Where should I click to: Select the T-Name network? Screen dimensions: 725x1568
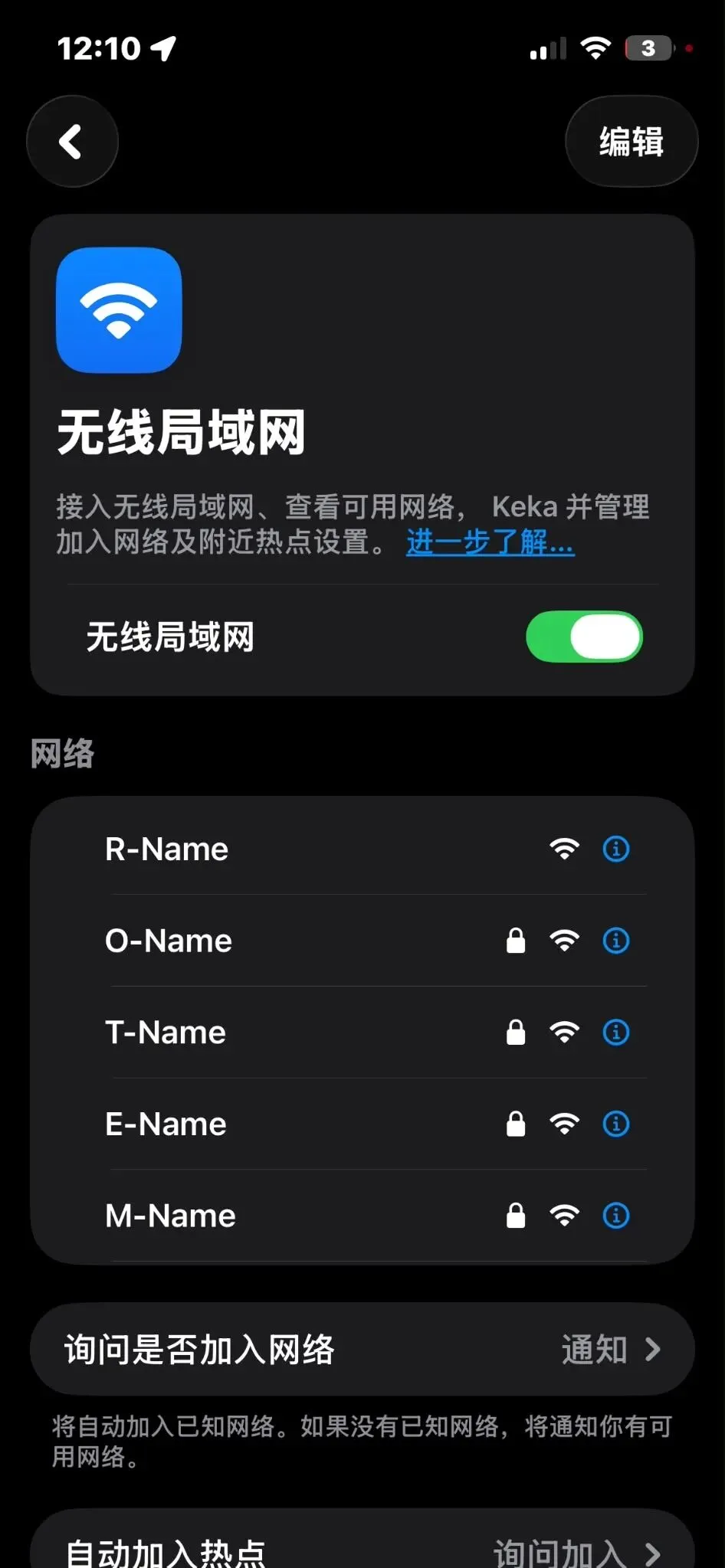coord(362,1033)
